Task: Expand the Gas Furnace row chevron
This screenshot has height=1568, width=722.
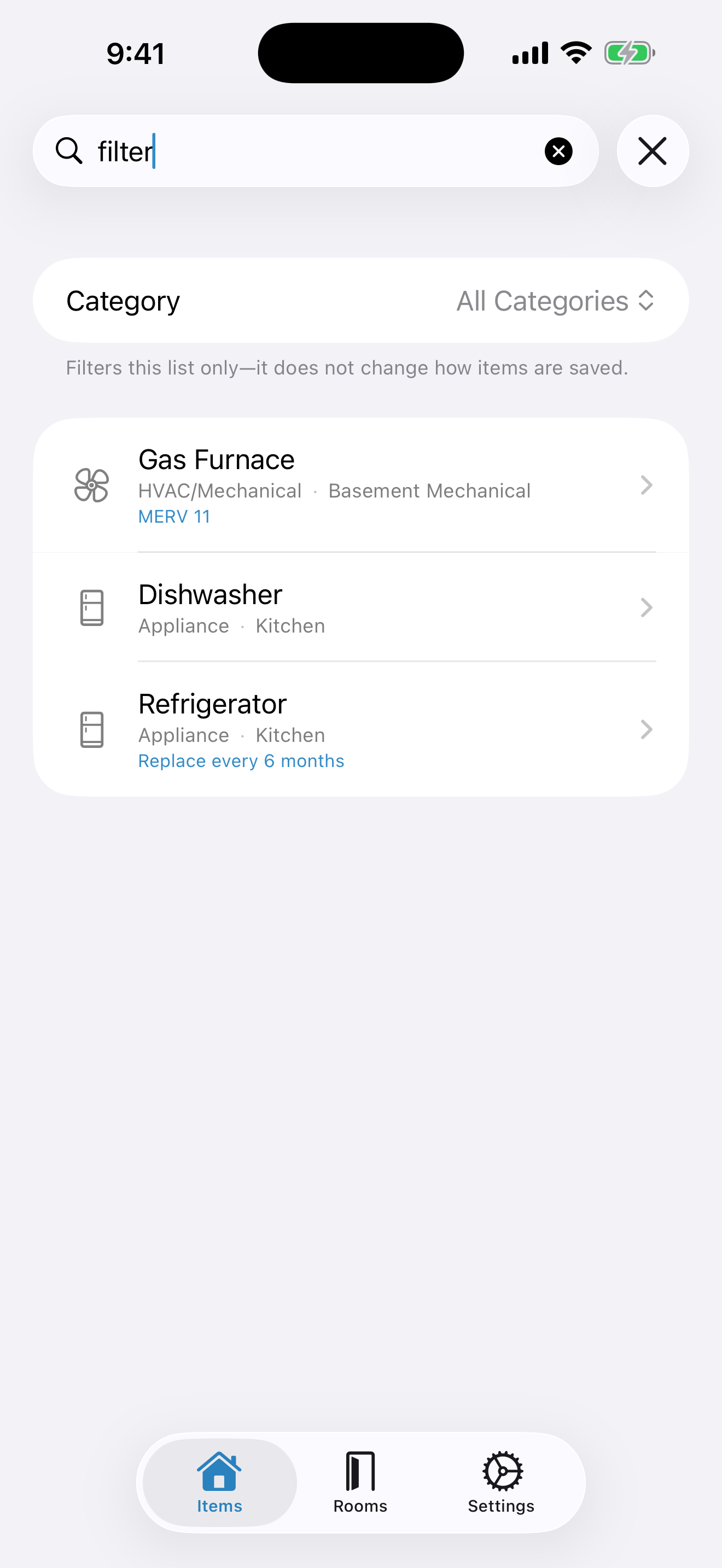Action: tap(646, 485)
